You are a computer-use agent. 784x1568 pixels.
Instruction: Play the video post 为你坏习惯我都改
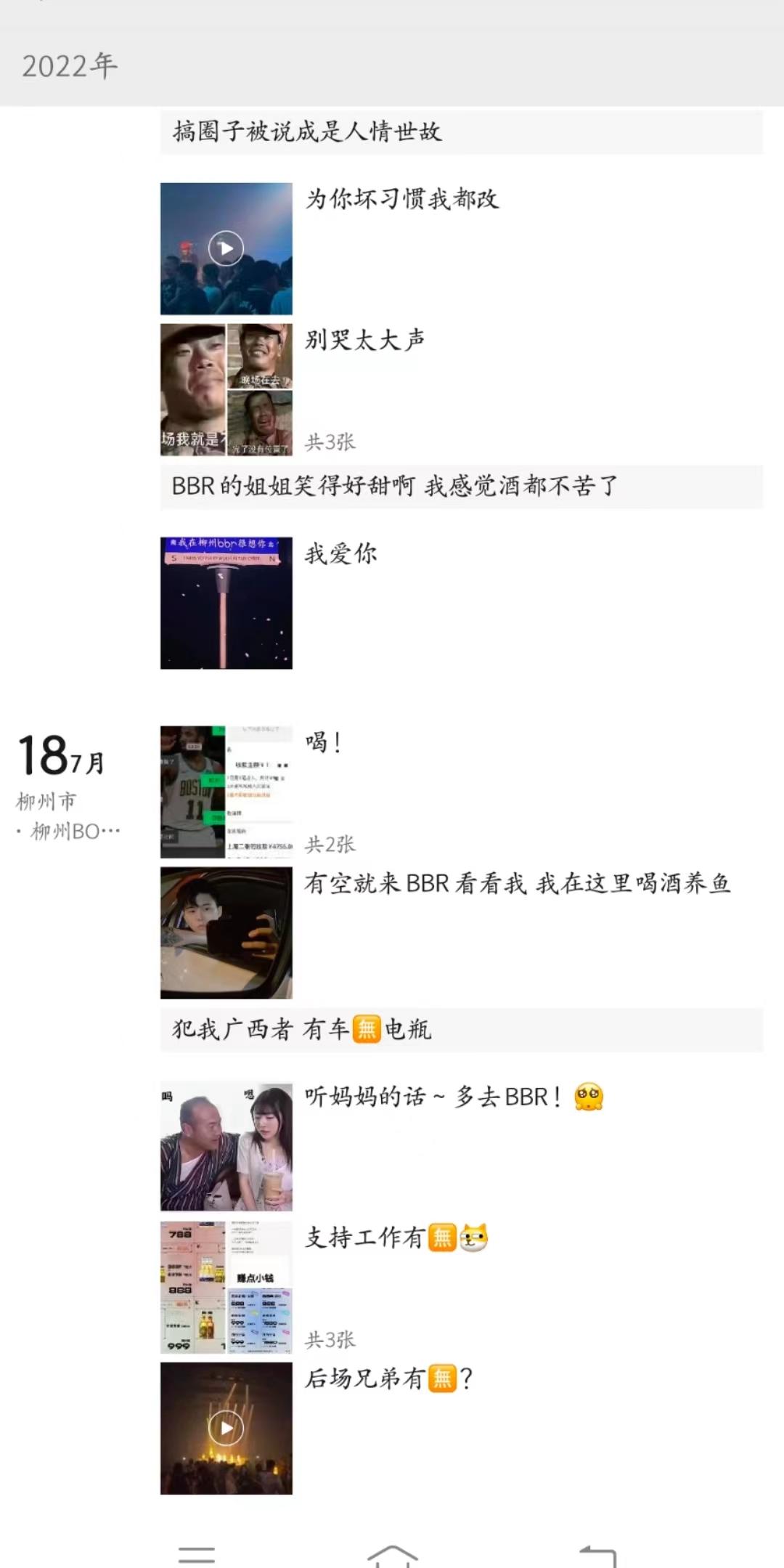(226, 248)
